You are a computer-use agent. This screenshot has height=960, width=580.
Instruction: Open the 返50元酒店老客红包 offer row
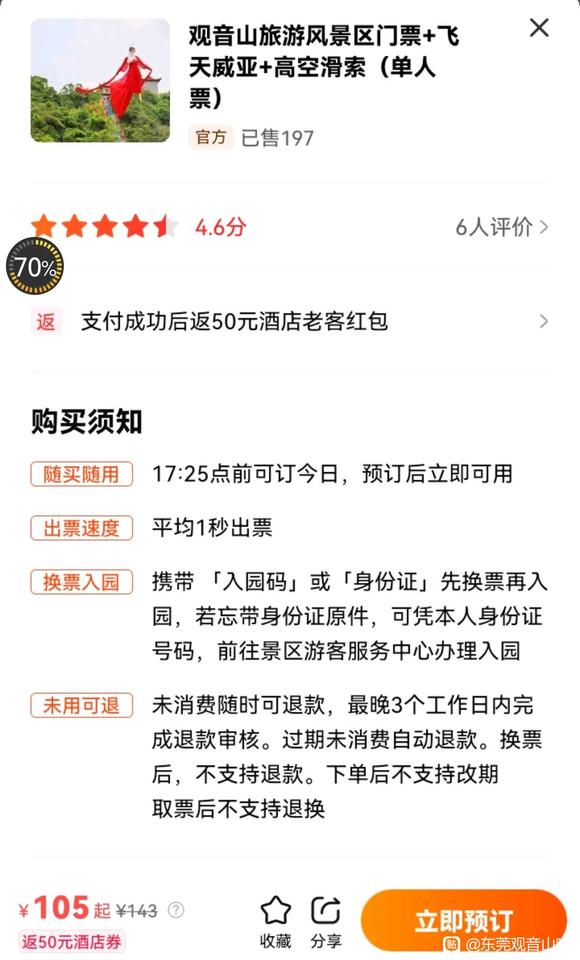[290, 321]
